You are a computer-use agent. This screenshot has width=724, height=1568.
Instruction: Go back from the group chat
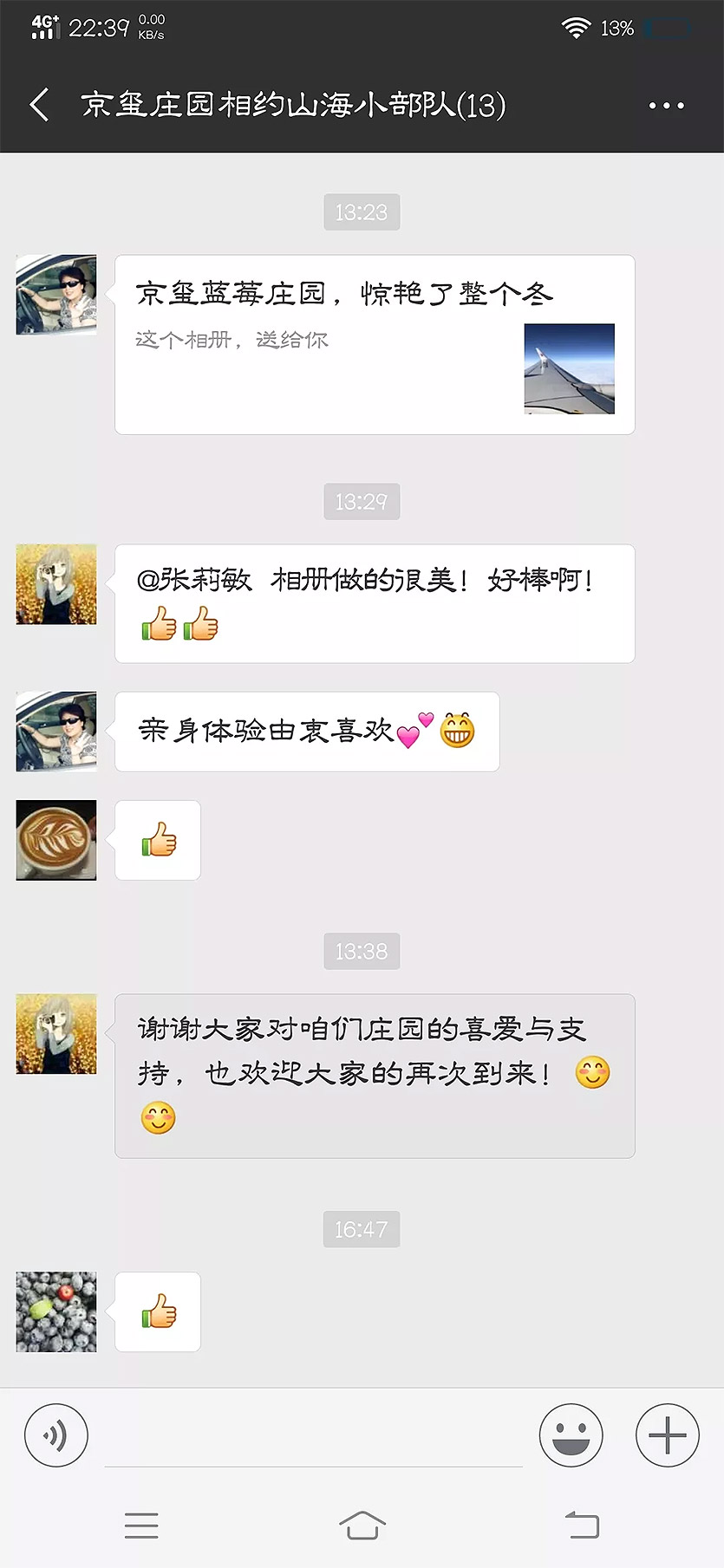[40, 105]
